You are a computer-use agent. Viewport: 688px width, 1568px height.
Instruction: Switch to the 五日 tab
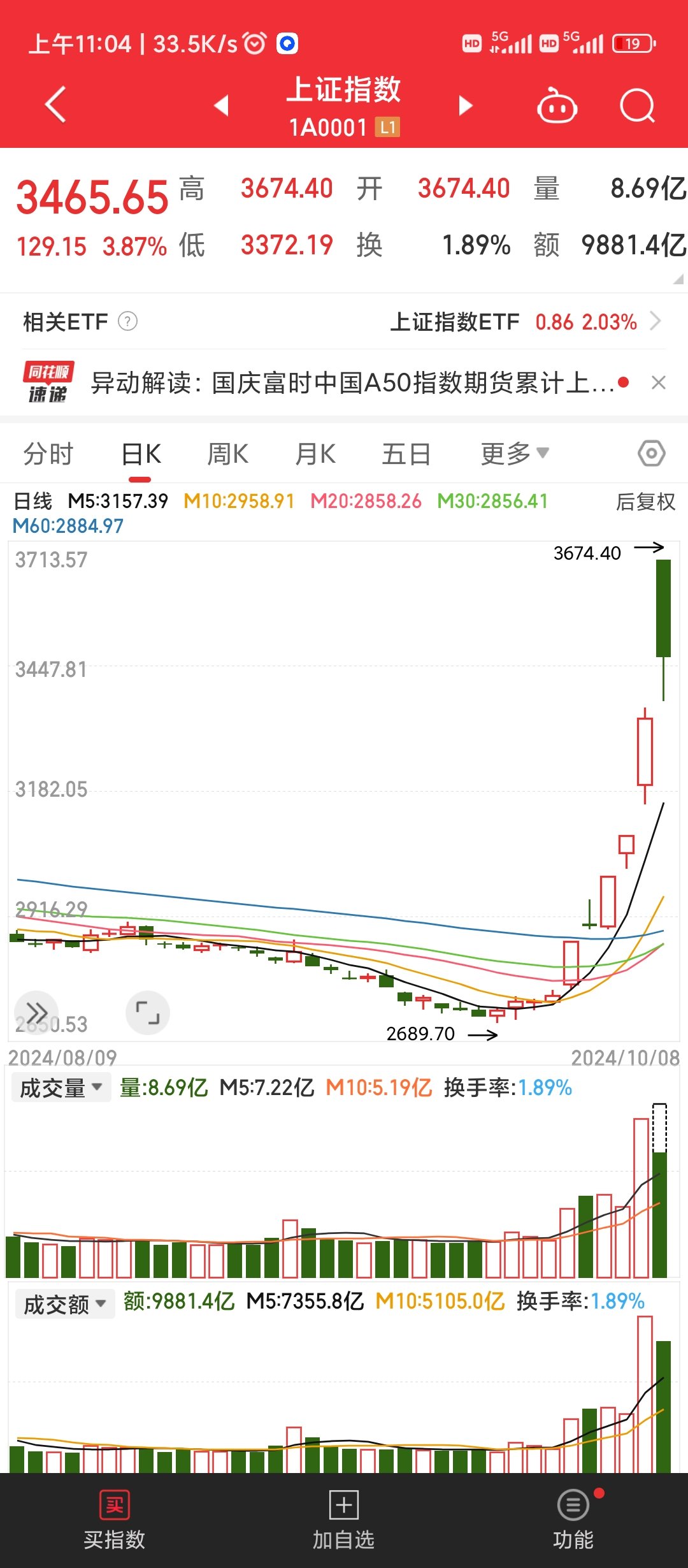tap(406, 454)
